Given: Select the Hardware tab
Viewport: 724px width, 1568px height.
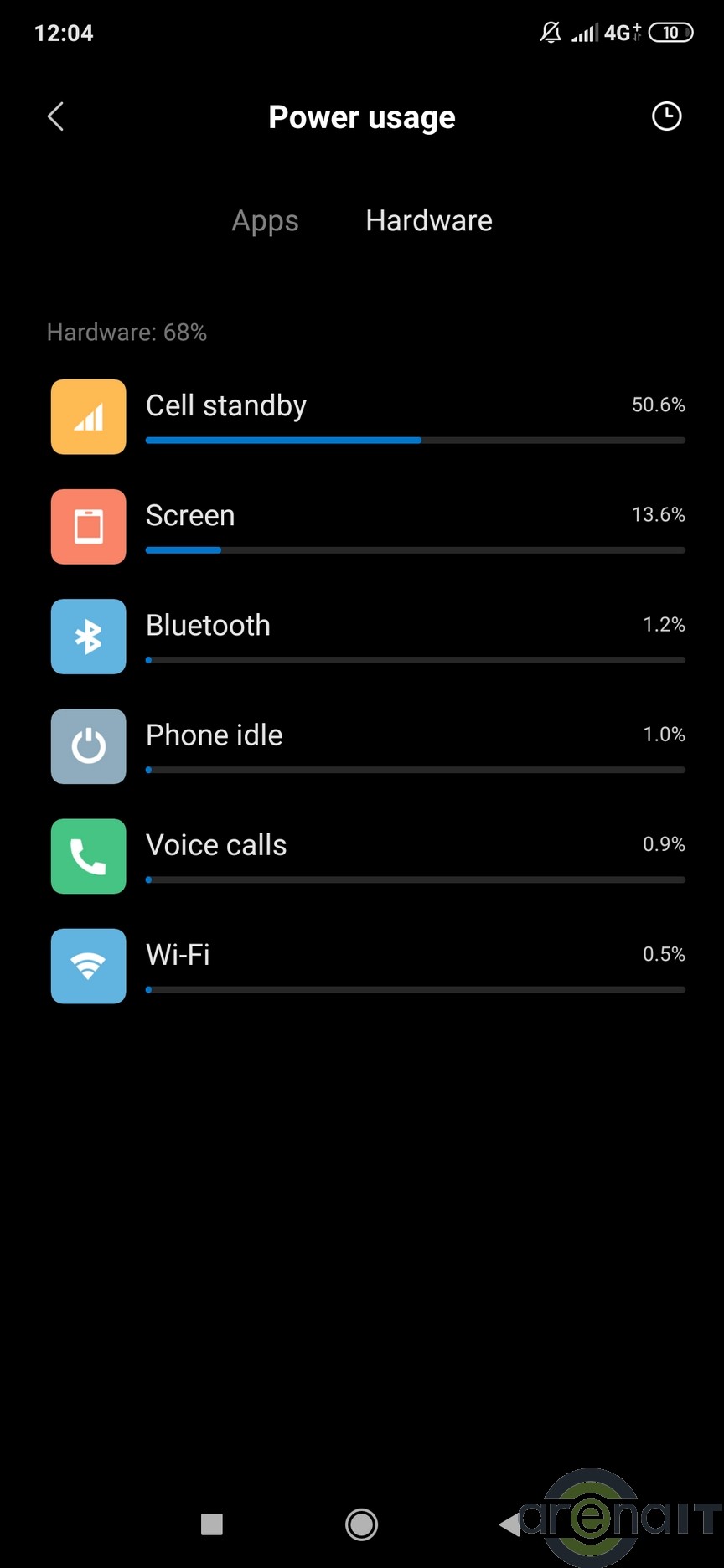Looking at the screenshot, I should coord(429,220).
